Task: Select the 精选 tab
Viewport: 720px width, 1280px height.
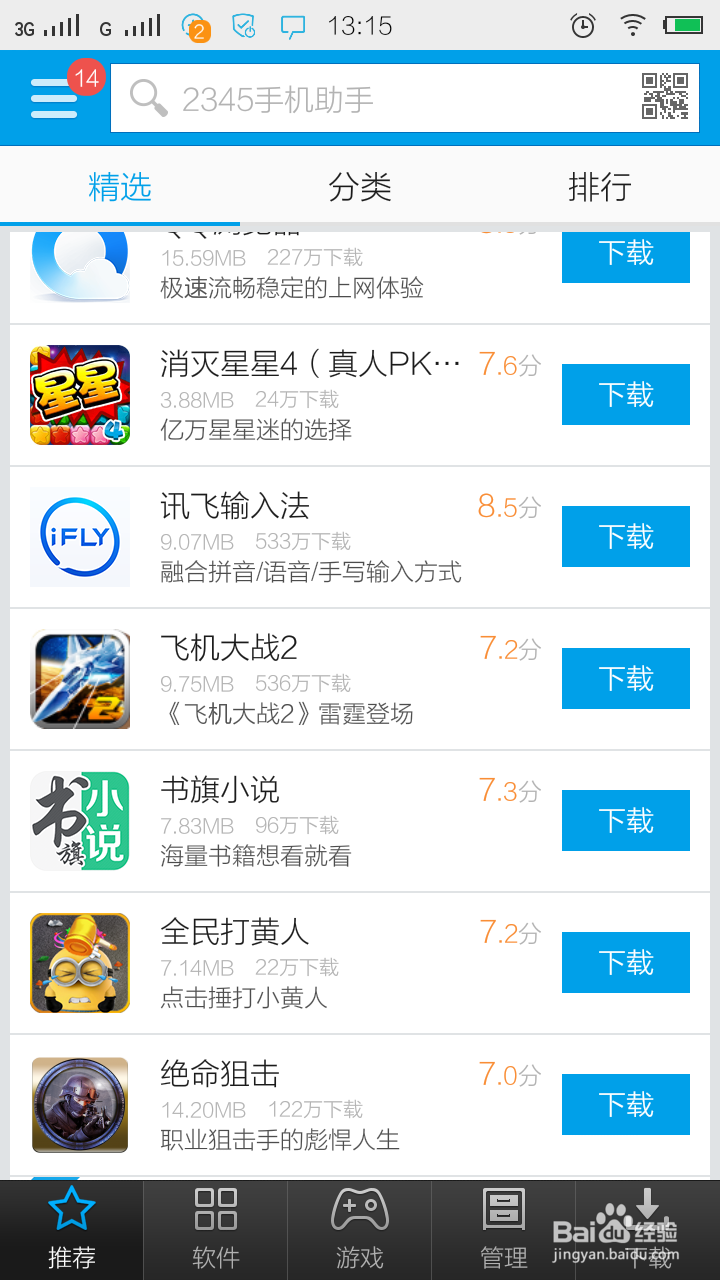Action: [x=120, y=186]
